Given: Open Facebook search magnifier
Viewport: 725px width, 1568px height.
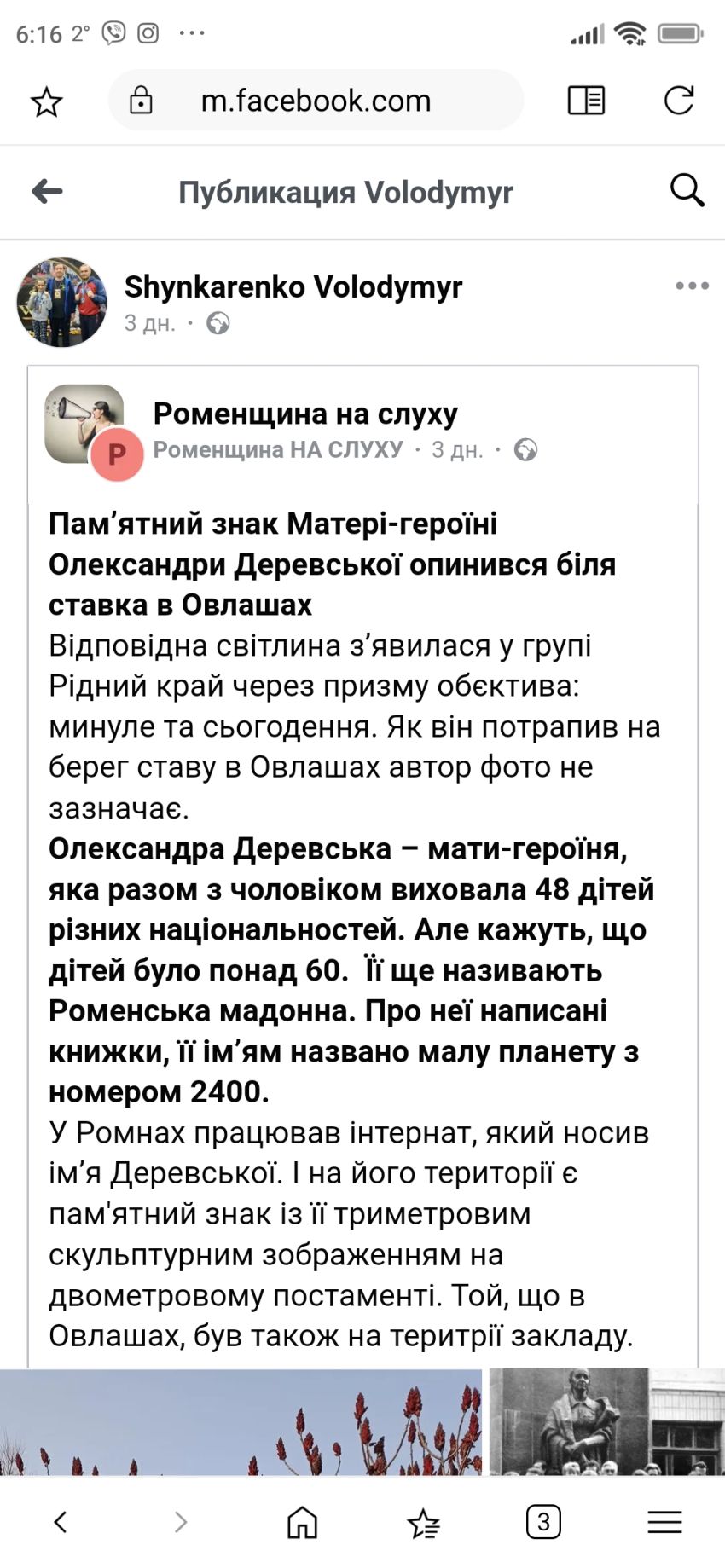Looking at the screenshot, I should click(x=687, y=190).
